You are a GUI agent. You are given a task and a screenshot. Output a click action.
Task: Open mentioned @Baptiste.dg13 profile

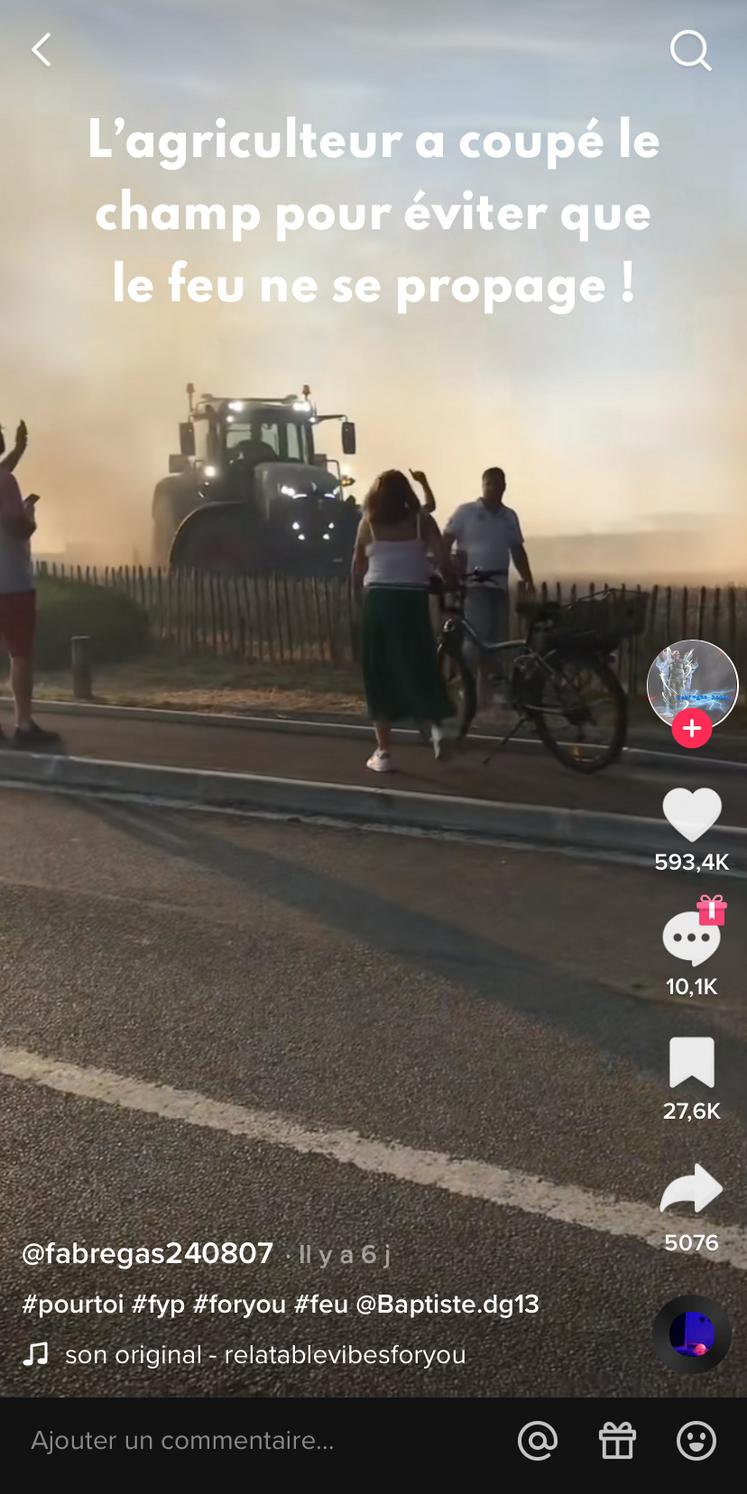tap(447, 1304)
